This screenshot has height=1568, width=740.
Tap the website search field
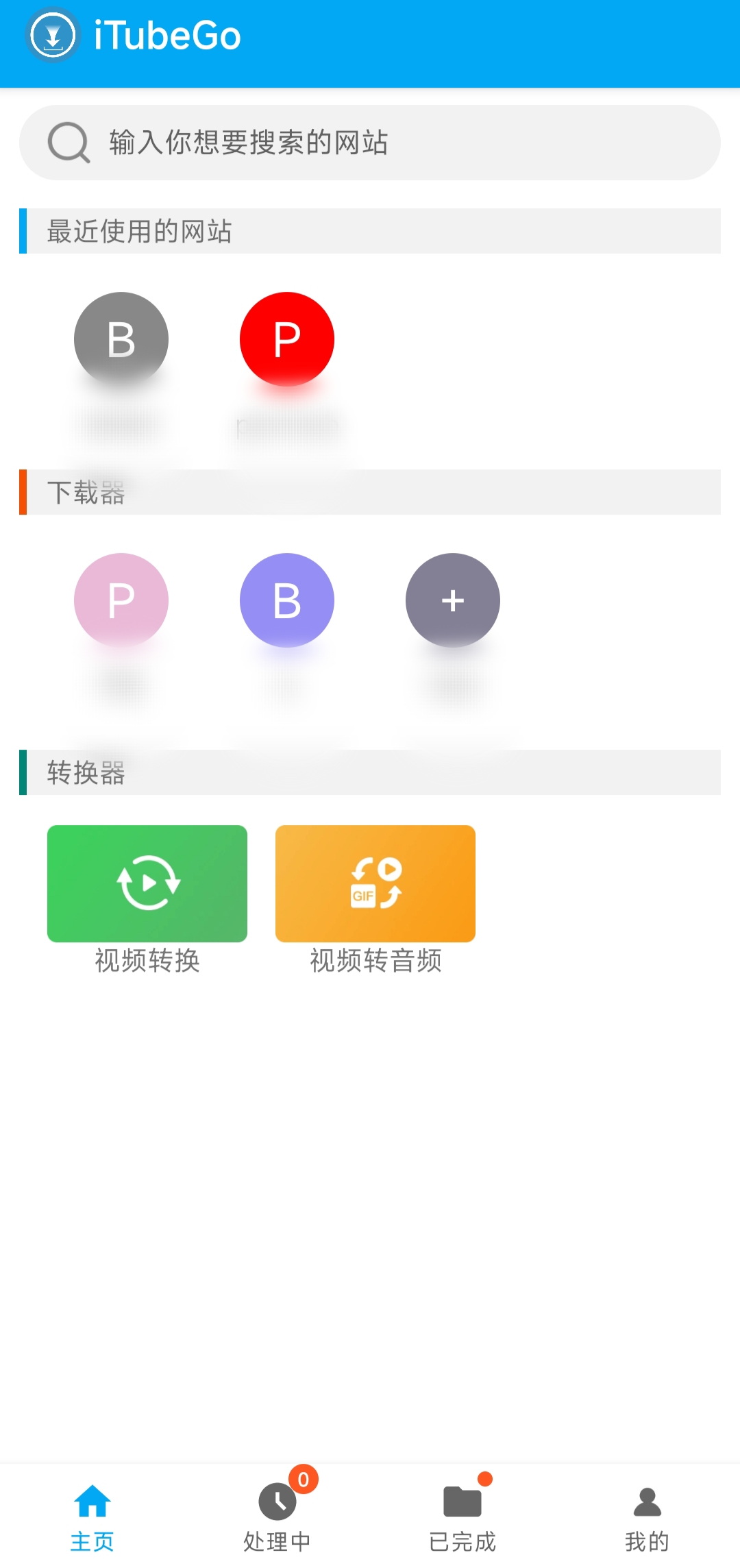click(x=370, y=143)
